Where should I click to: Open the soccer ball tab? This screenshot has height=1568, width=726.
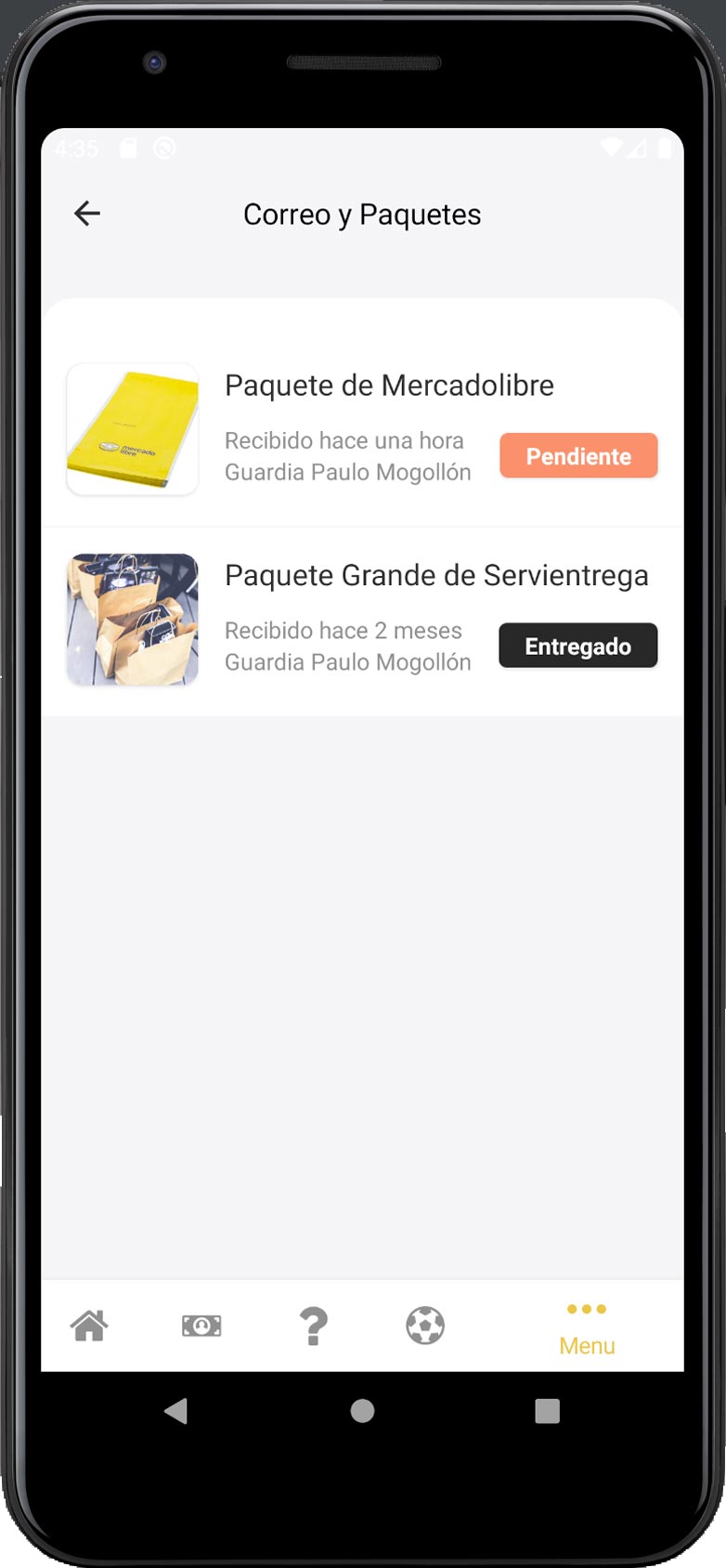(425, 1326)
